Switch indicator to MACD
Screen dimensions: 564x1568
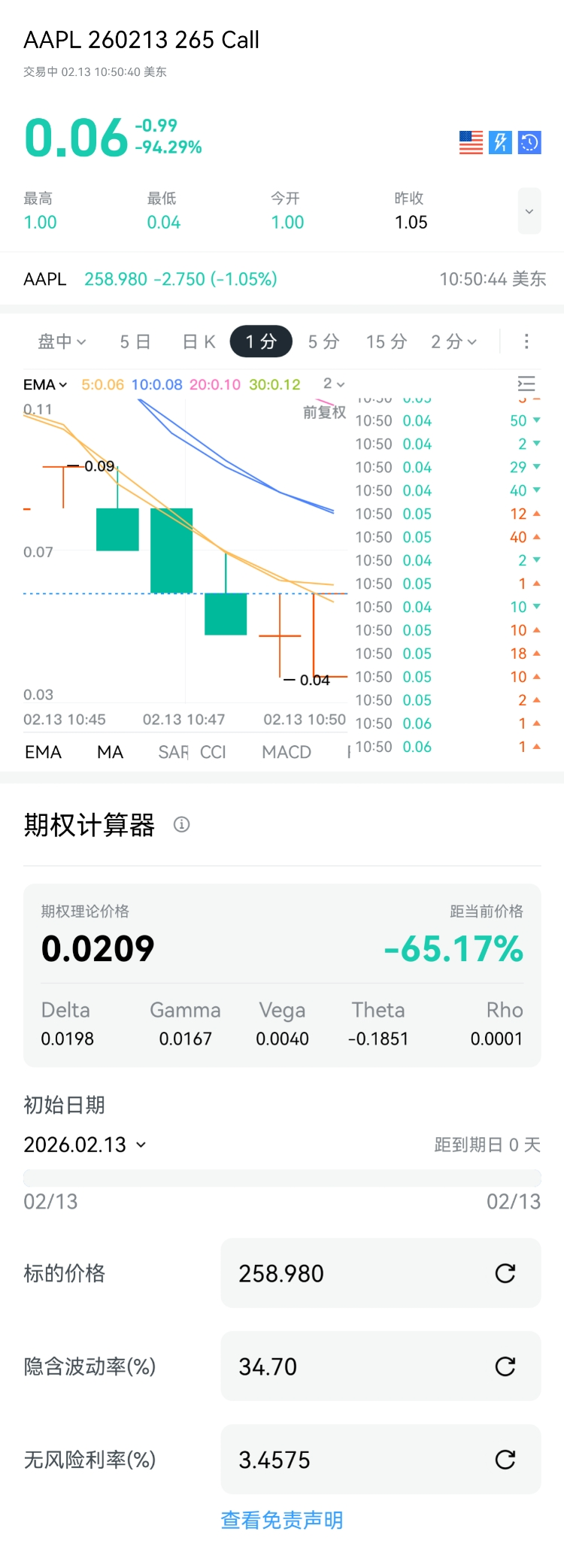[x=287, y=752]
